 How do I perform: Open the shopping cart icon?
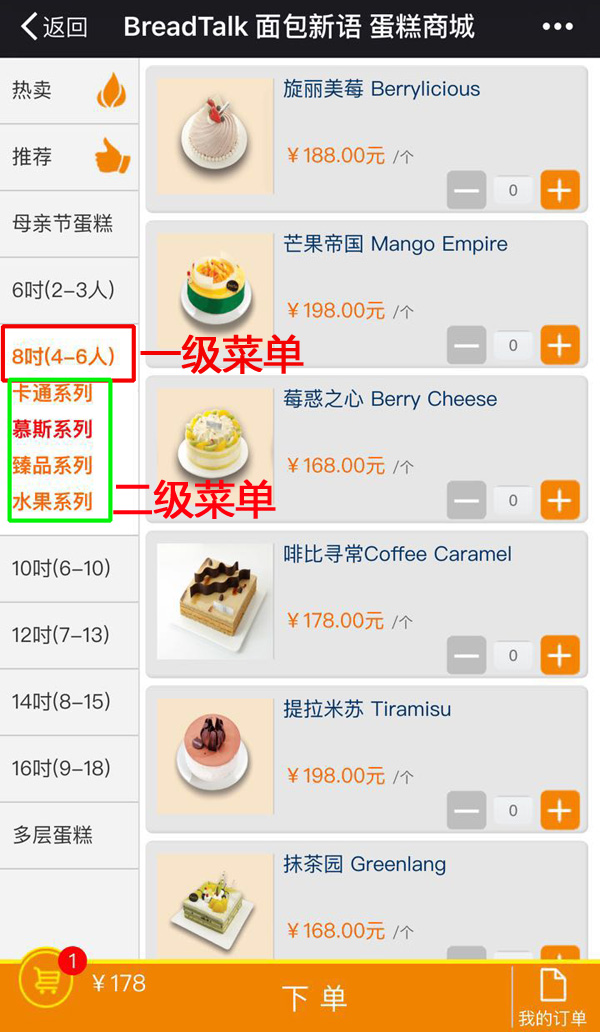click(x=46, y=984)
